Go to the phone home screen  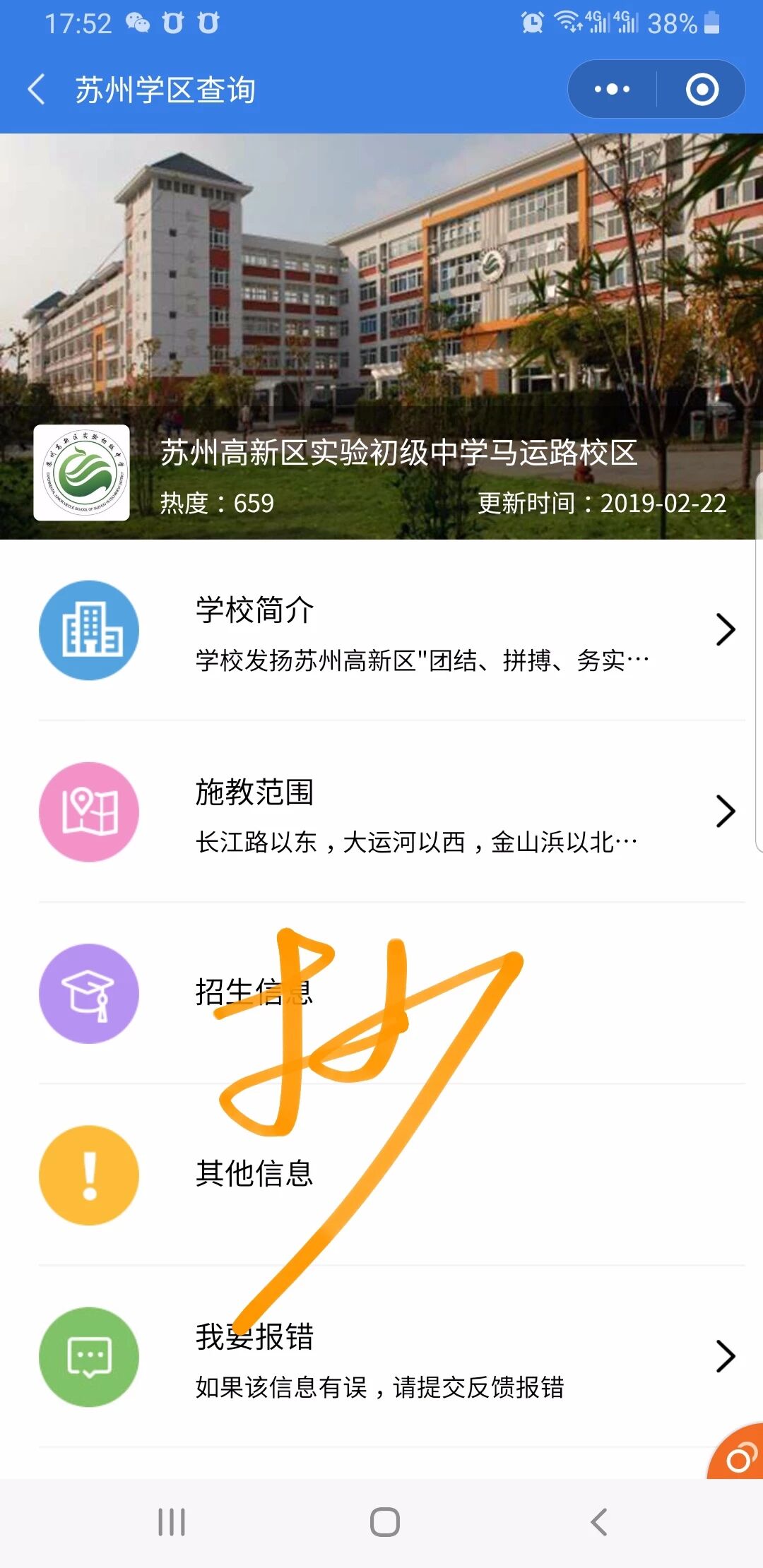tap(384, 1521)
